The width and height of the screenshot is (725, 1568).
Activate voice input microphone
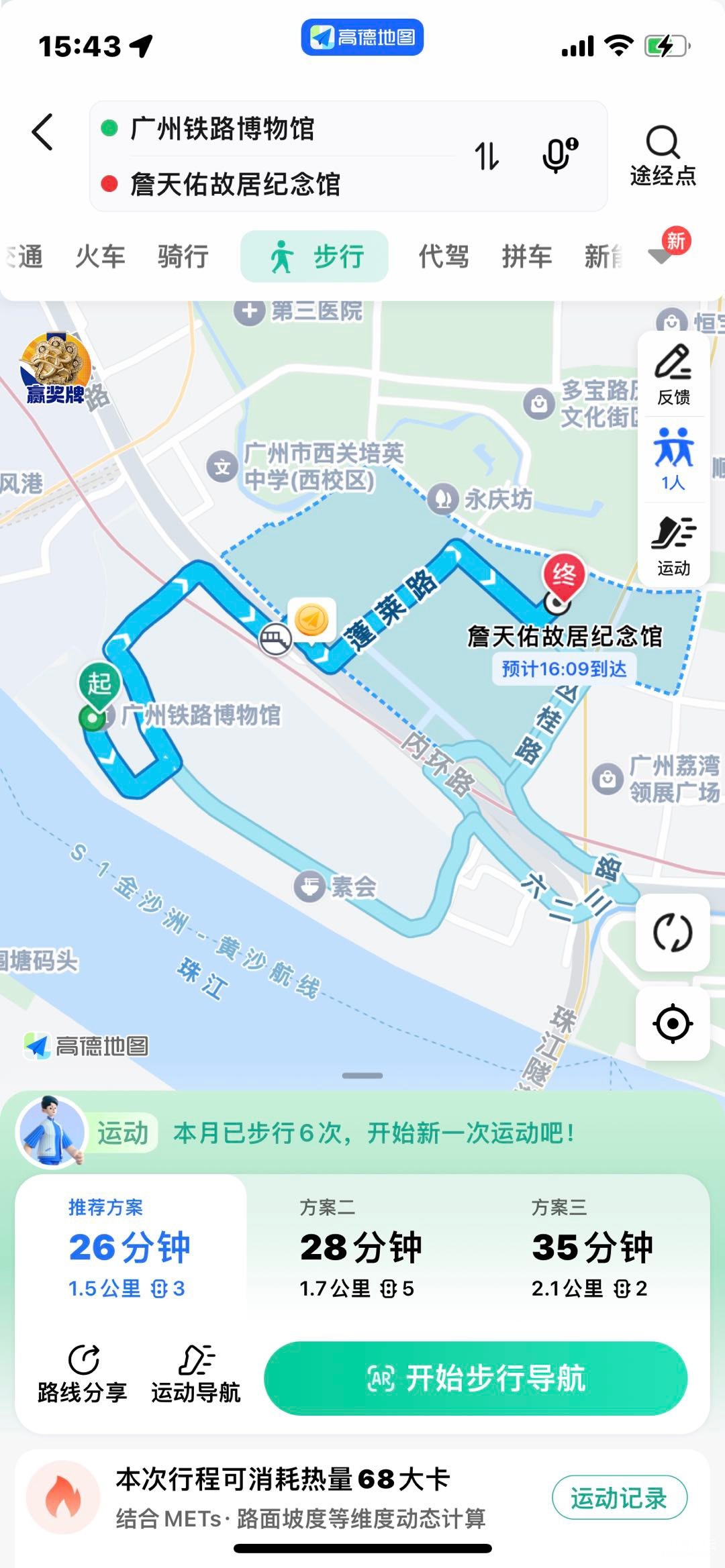[559, 156]
